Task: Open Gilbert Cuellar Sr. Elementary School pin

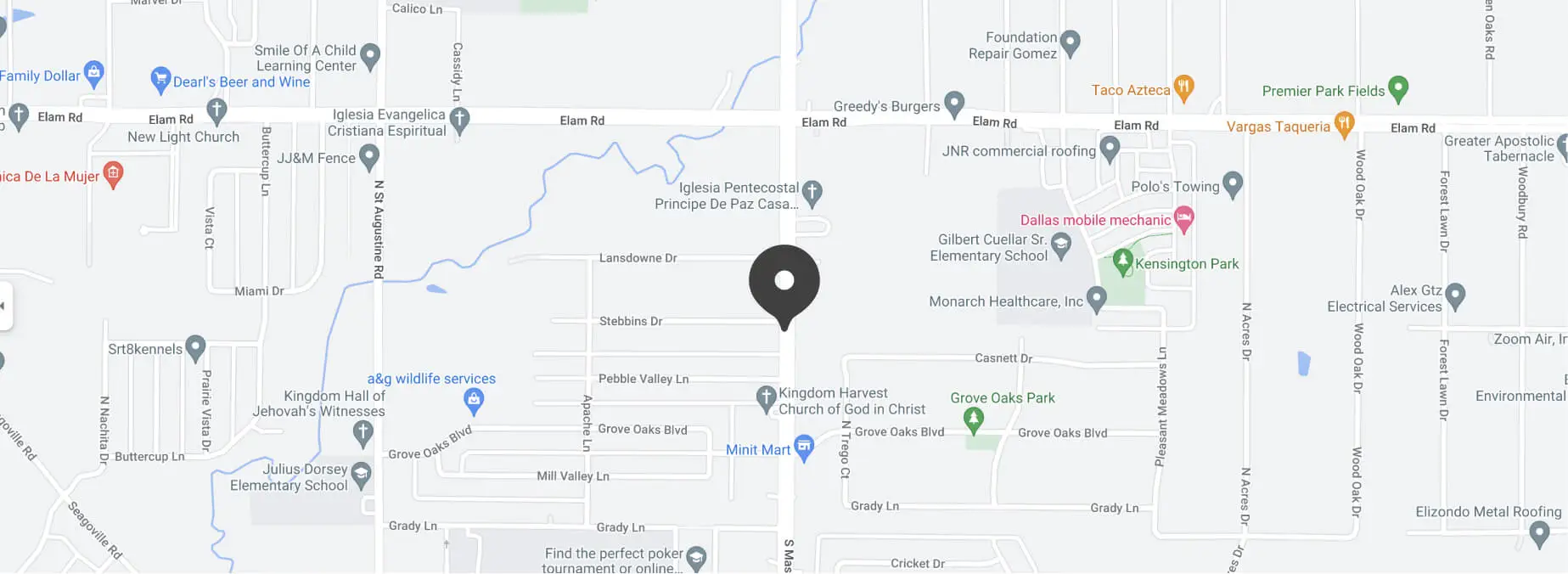Action: [x=1060, y=246]
